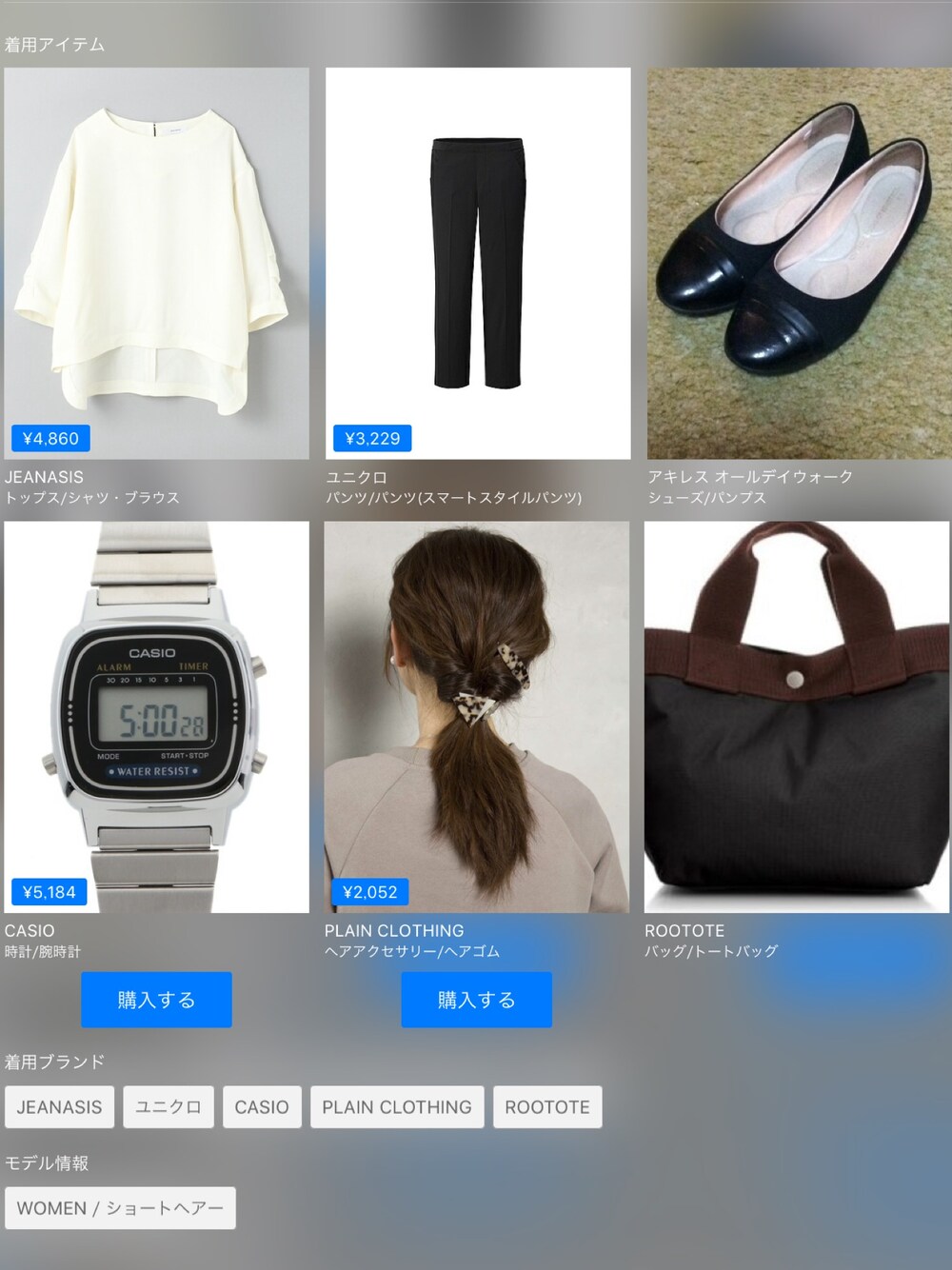Select the CASIO brand chip
The width and height of the screenshot is (952, 1270).
pyautogui.click(x=262, y=1107)
